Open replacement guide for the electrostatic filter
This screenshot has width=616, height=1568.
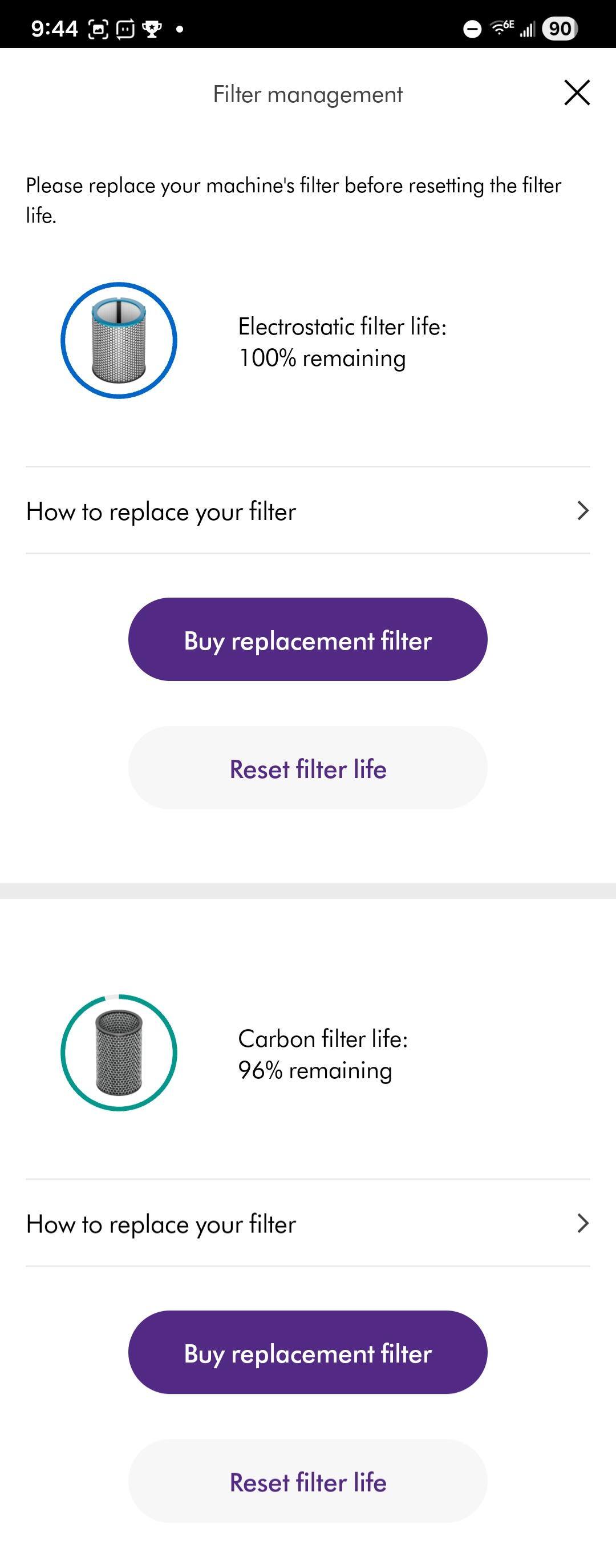(x=307, y=511)
